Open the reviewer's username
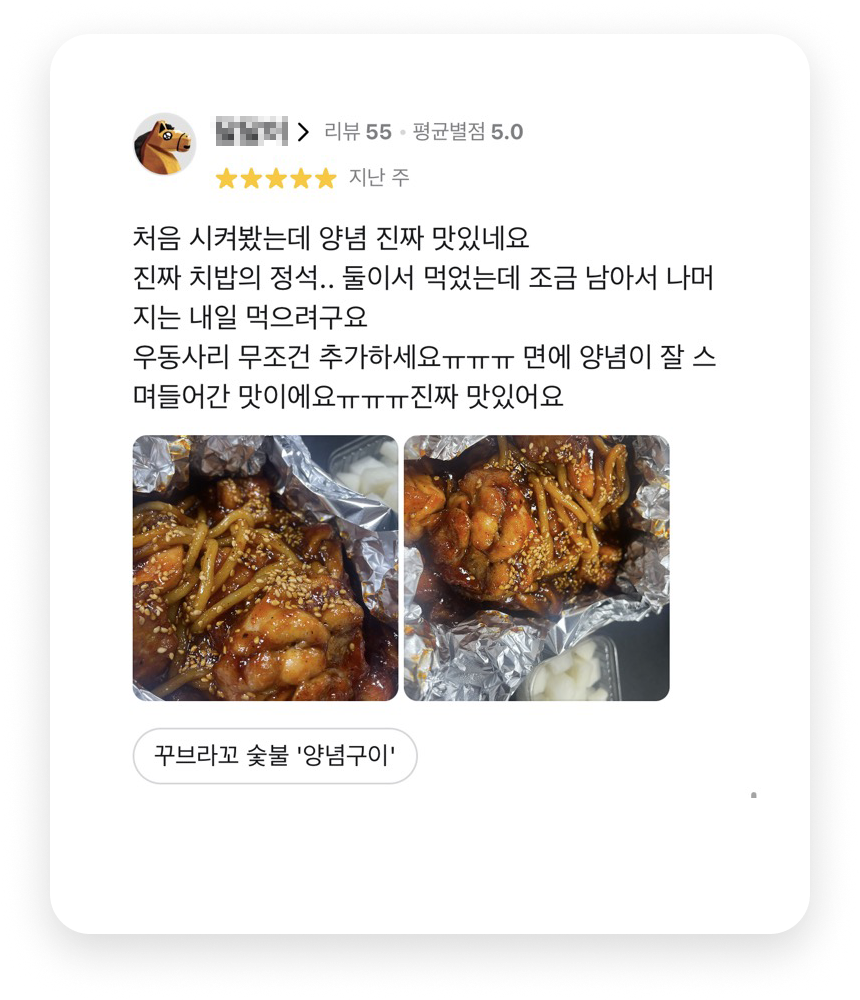860x1000 pixels. (250, 130)
